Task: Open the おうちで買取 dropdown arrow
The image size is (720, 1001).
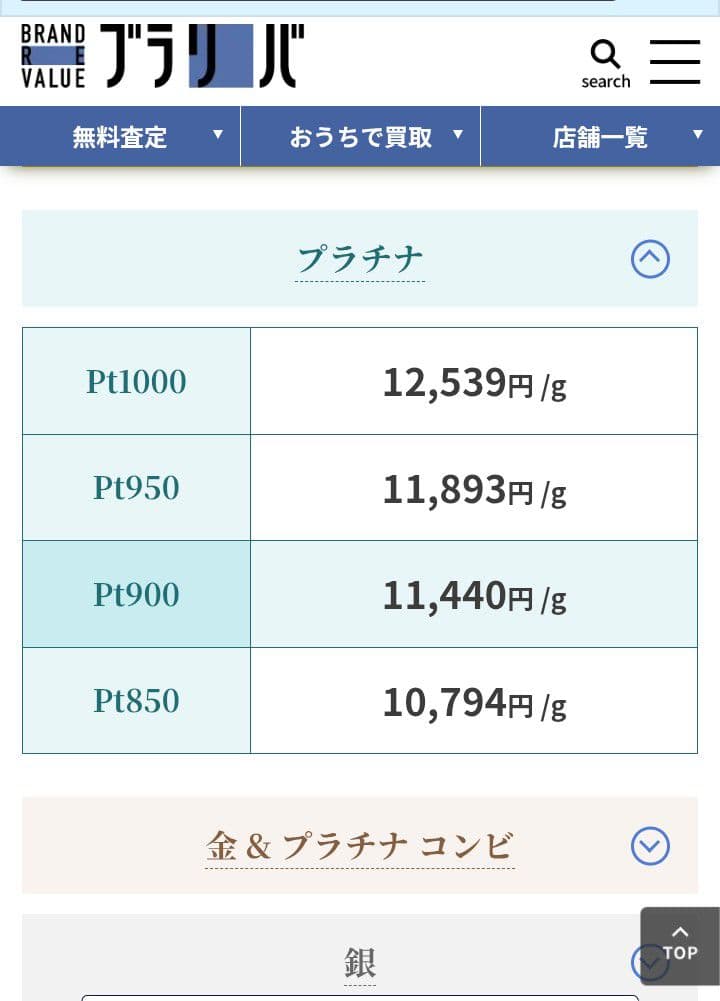Action: [x=458, y=137]
